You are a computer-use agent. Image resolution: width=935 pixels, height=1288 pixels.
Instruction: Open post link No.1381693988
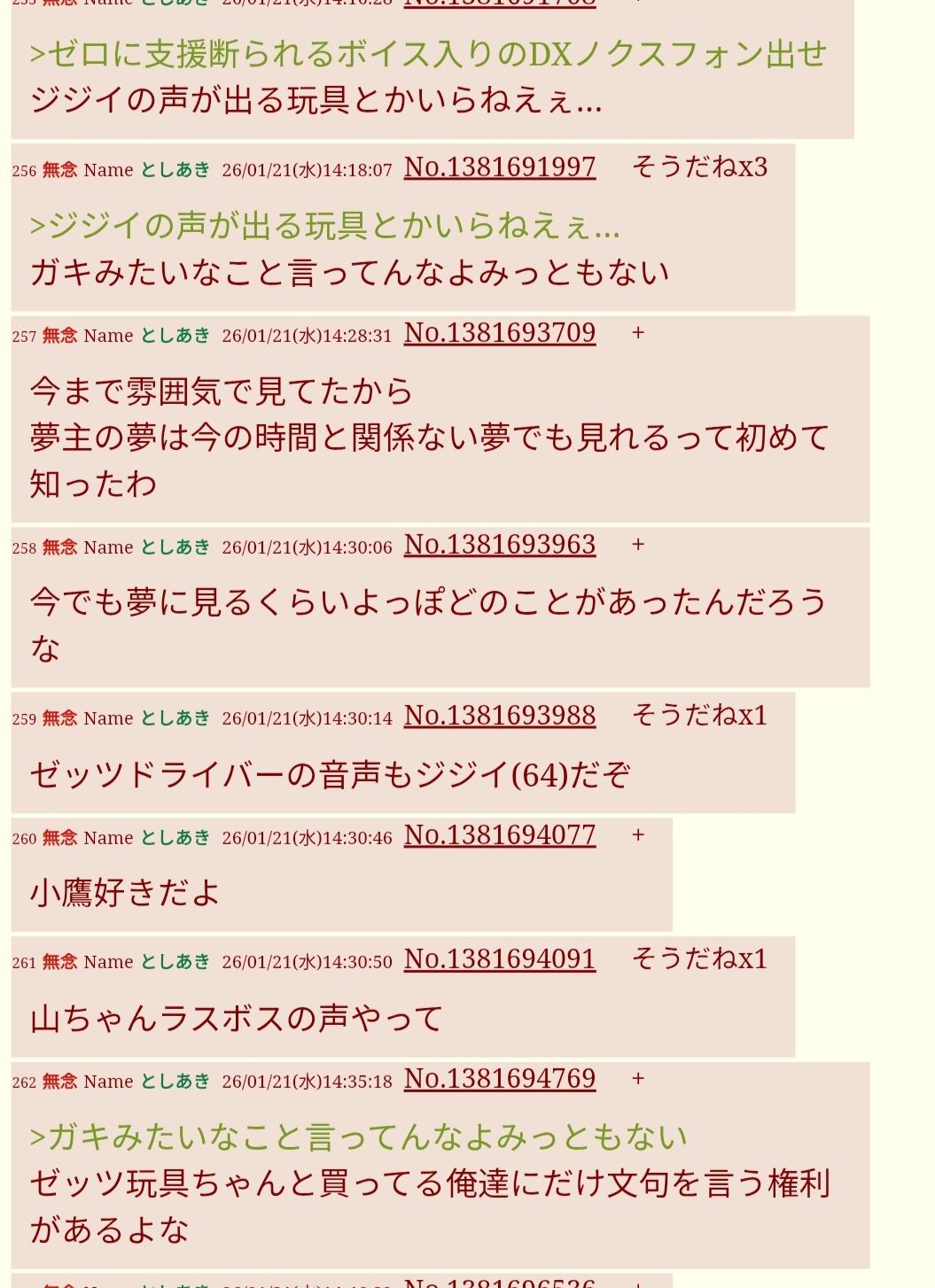coord(500,715)
